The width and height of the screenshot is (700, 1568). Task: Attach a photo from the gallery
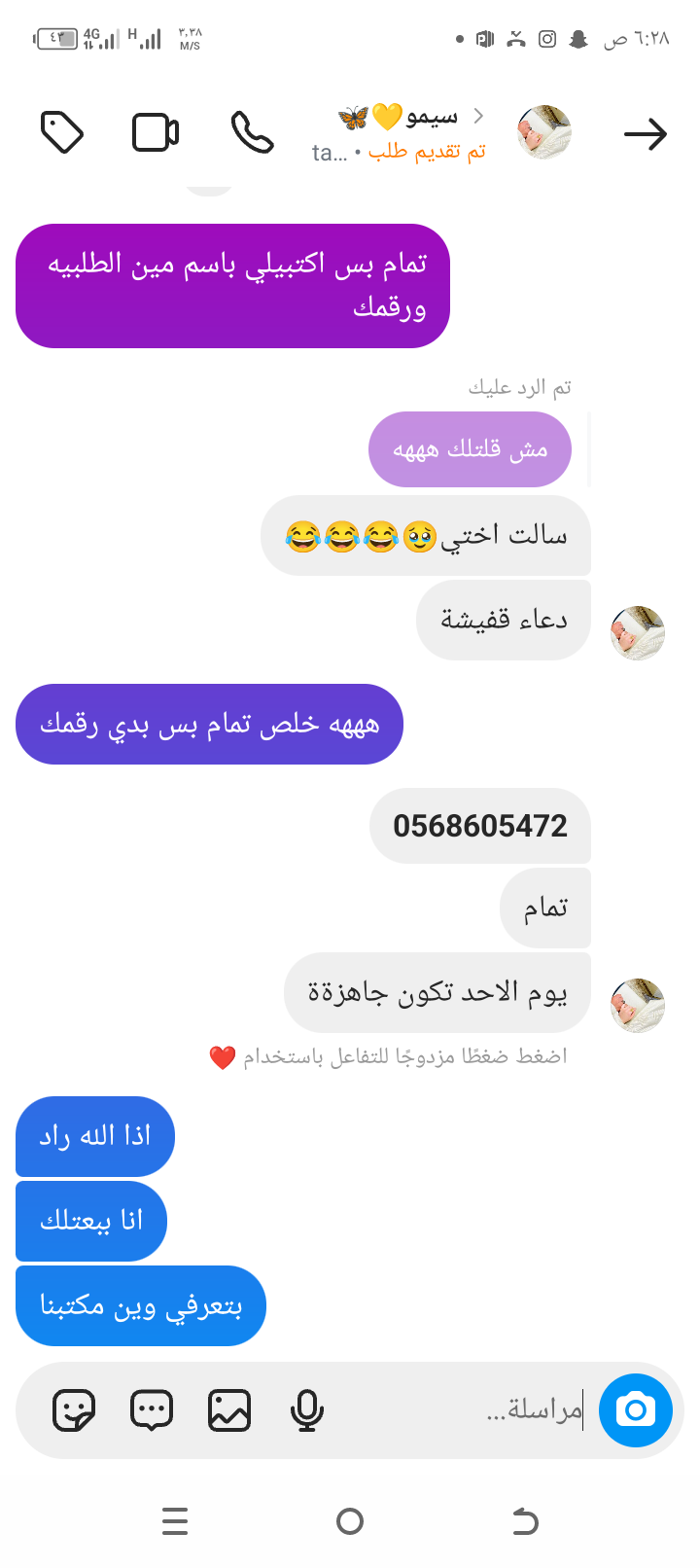tap(229, 1409)
